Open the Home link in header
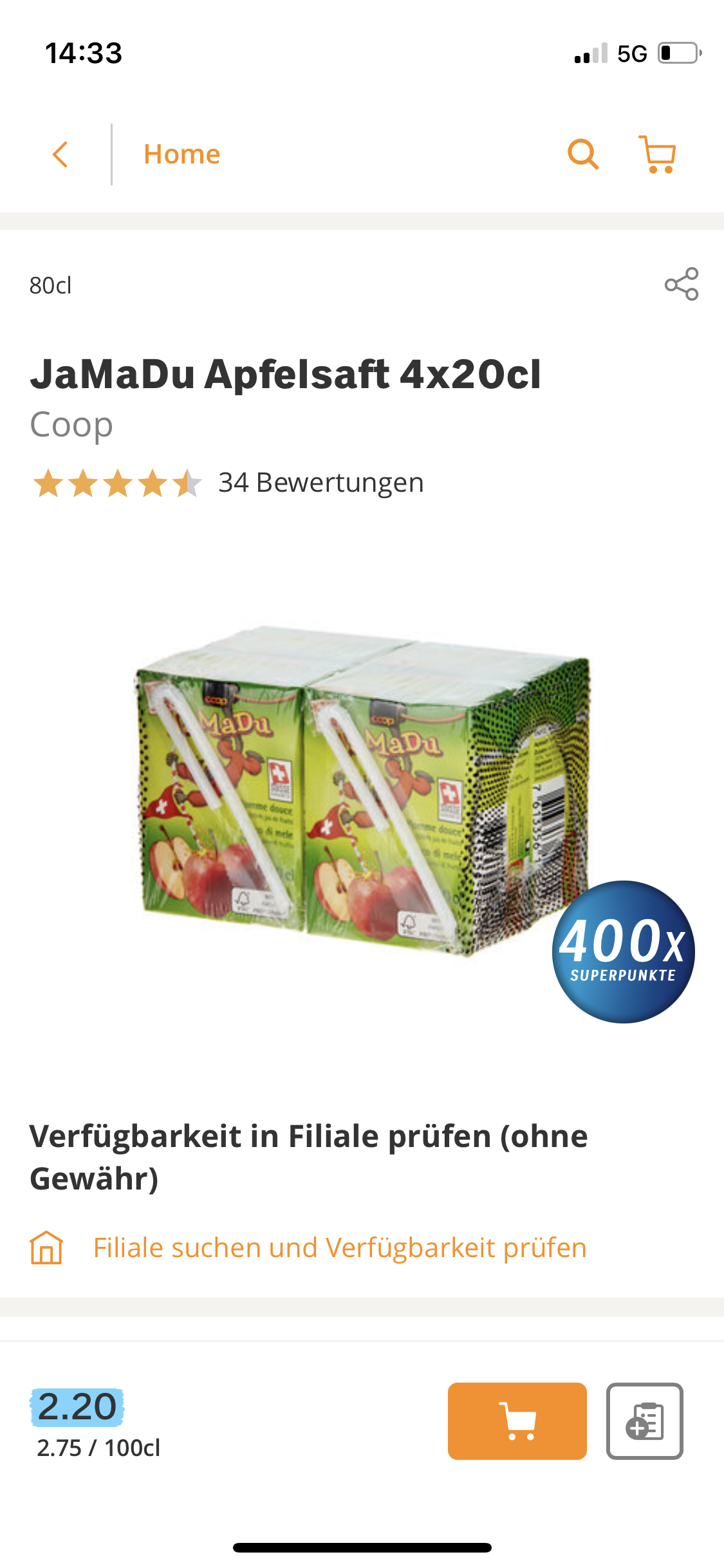 point(181,154)
